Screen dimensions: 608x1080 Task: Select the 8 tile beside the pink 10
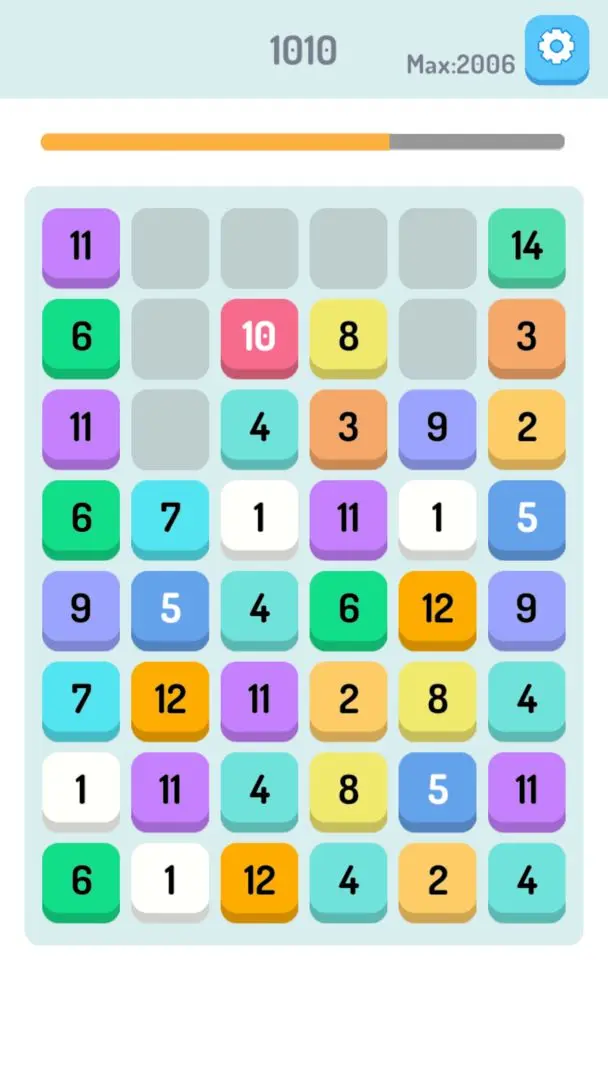point(348,336)
